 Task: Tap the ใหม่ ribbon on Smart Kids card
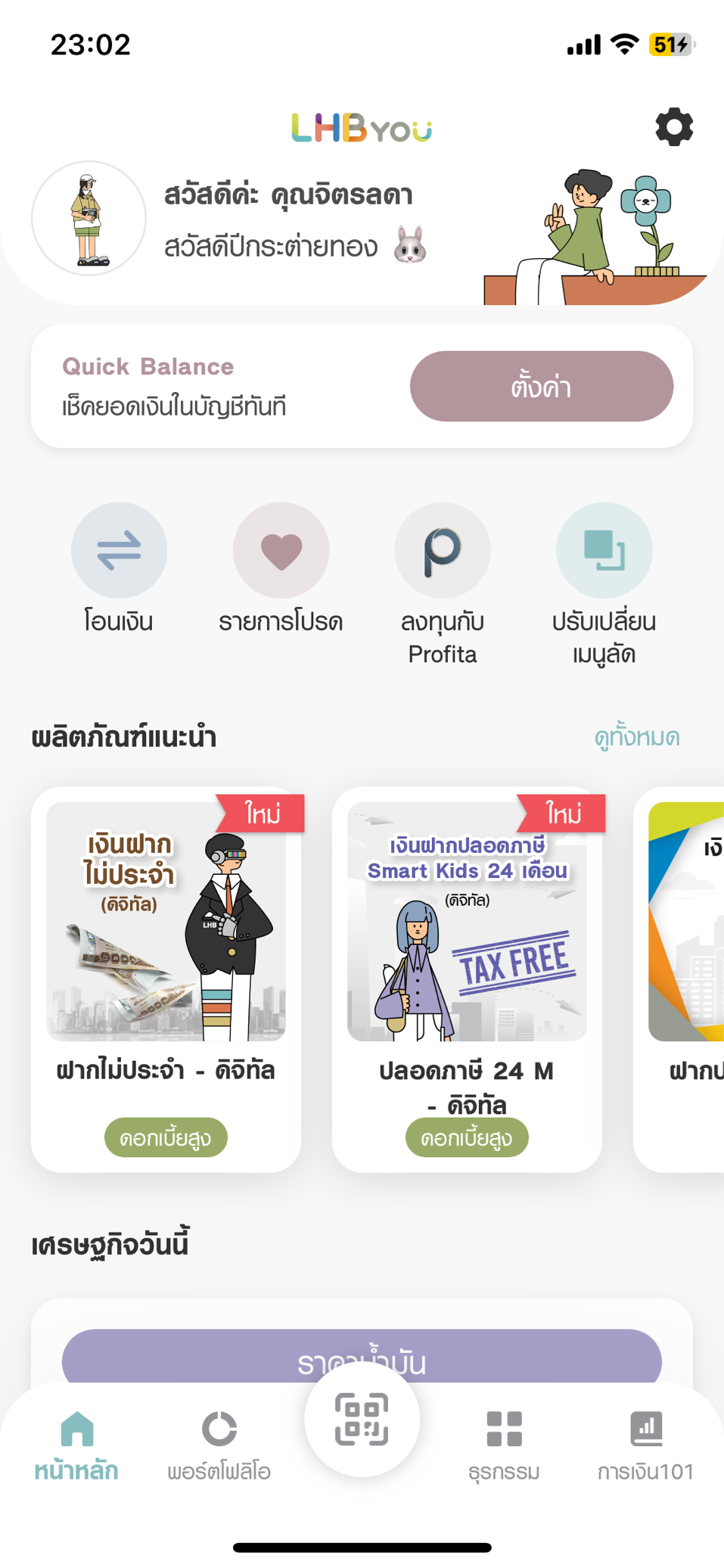pyautogui.click(x=561, y=814)
